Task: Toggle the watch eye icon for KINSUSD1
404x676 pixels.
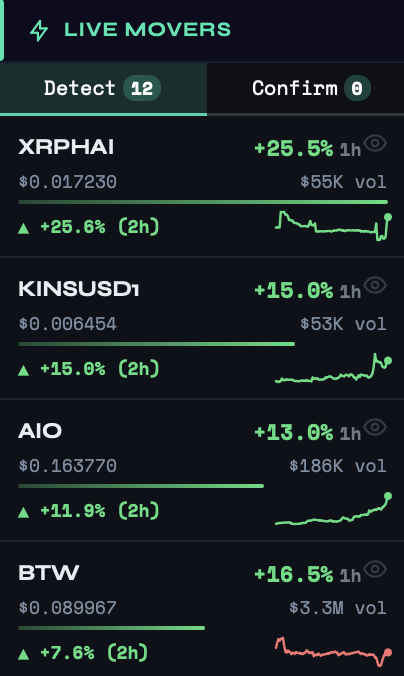Action: [x=375, y=285]
